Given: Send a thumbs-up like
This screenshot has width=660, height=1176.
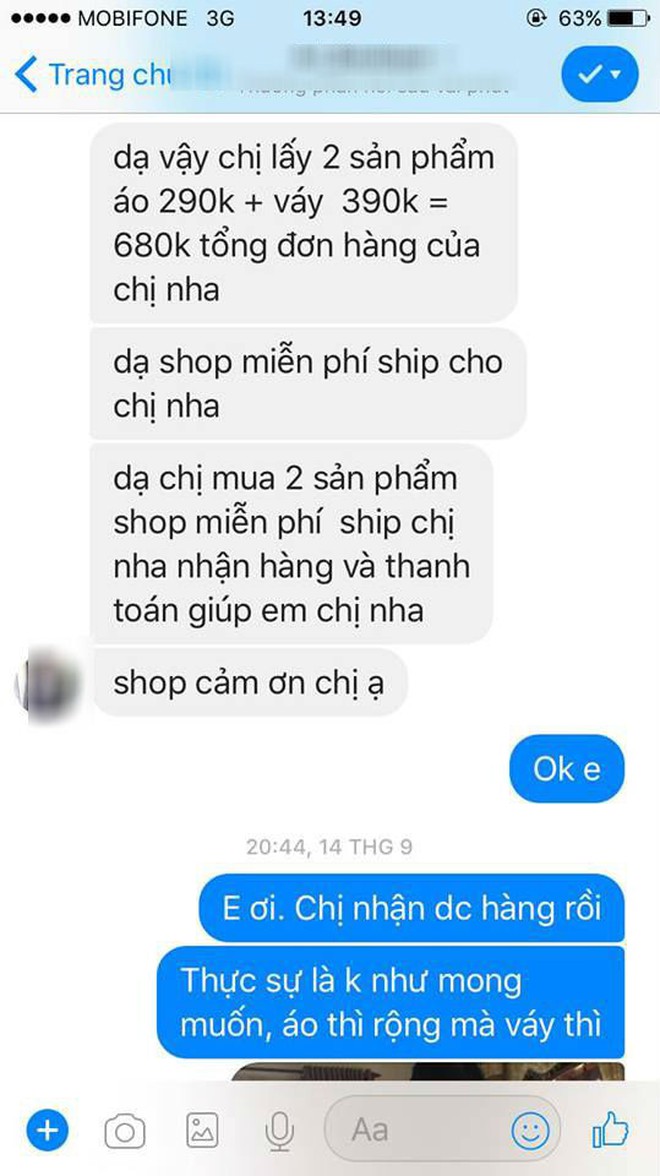Looking at the screenshot, I should [x=611, y=1131].
